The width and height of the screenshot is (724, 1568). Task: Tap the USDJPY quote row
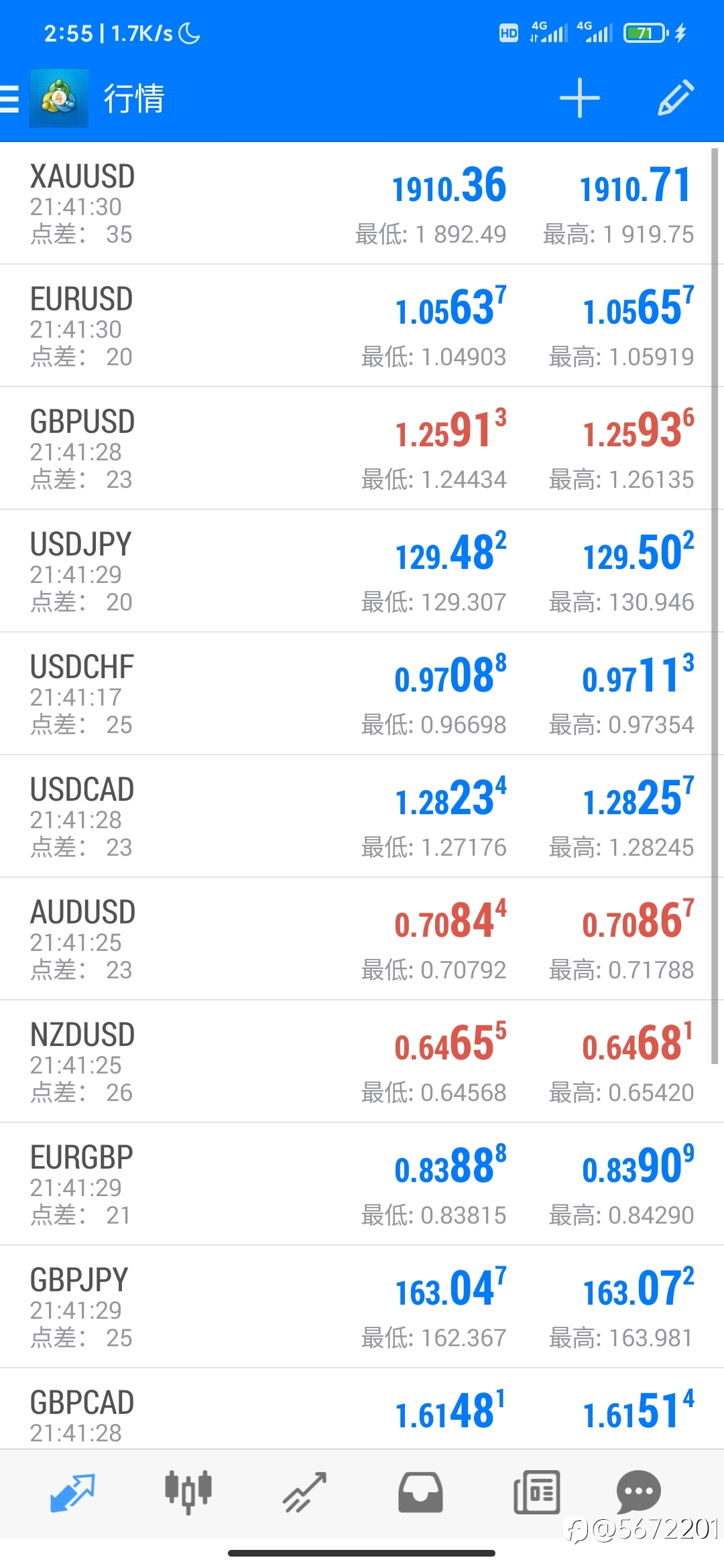click(x=362, y=572)
